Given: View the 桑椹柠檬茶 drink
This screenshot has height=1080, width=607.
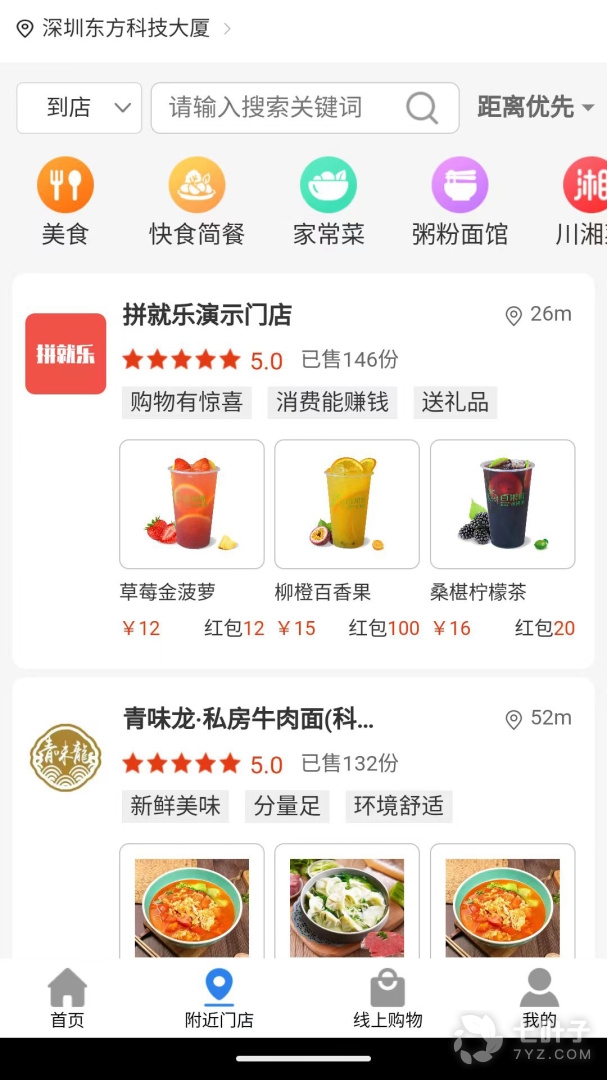Looking at the screenshot, I should (x=502, y=505).
